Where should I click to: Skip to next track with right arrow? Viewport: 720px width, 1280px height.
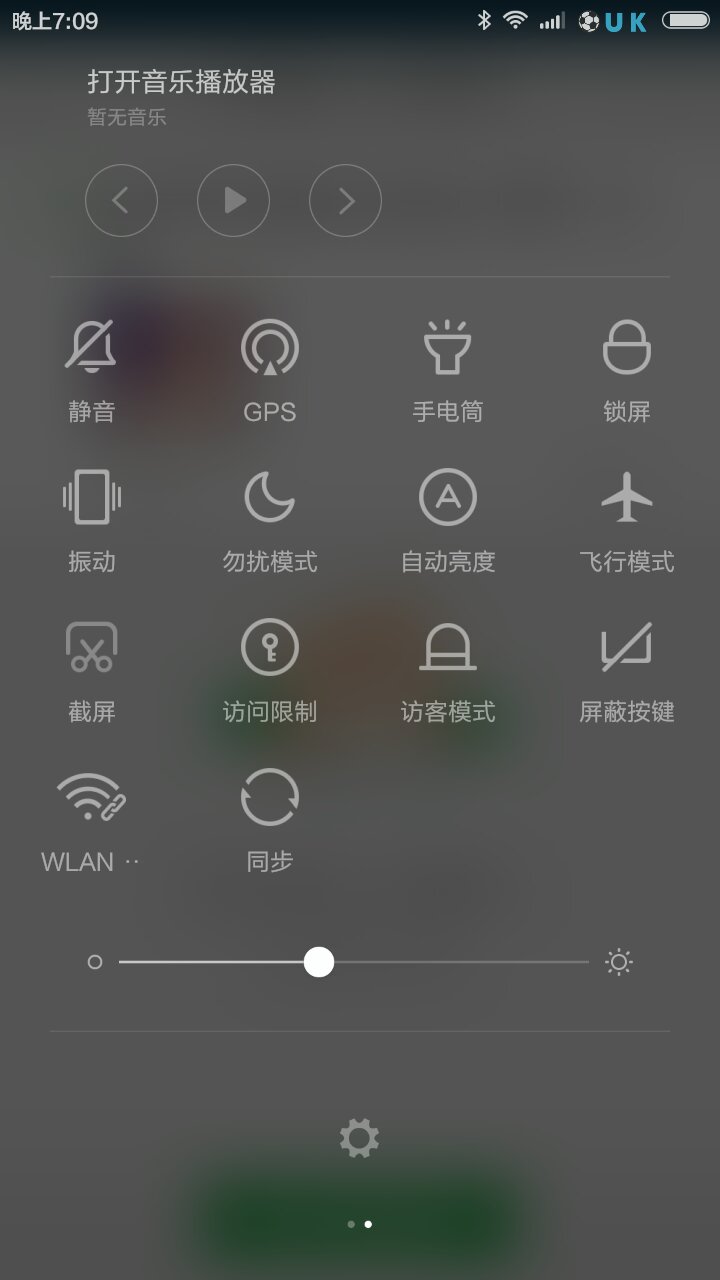(x=345, y=201)
